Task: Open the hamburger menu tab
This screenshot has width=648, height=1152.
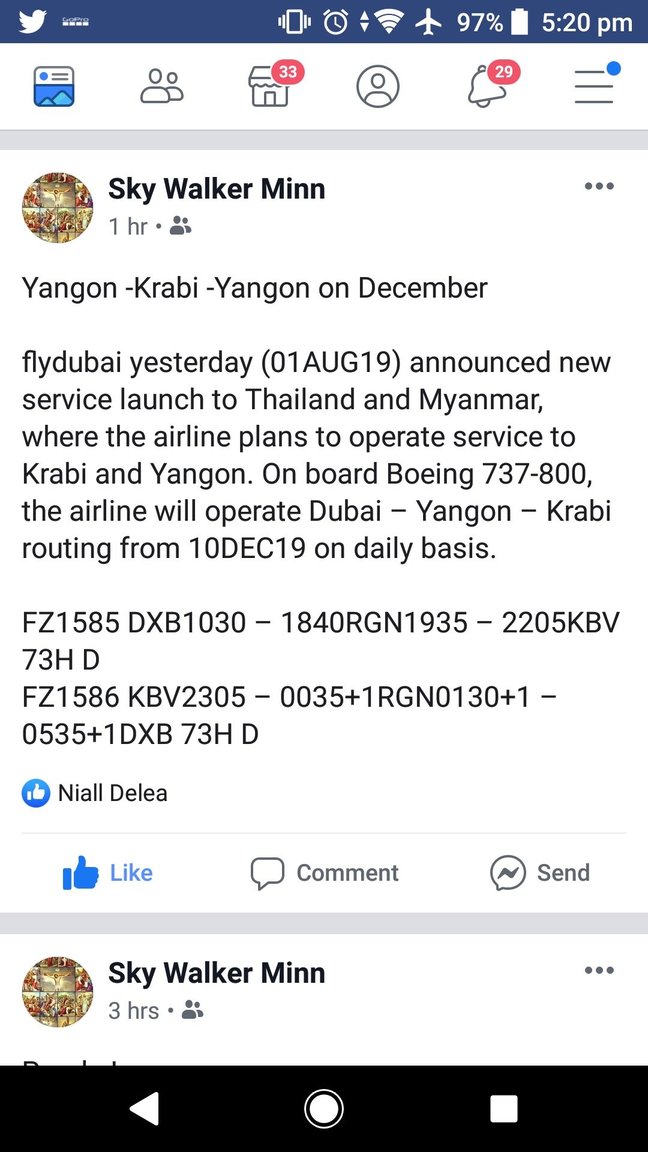Action: click(594, 87)
